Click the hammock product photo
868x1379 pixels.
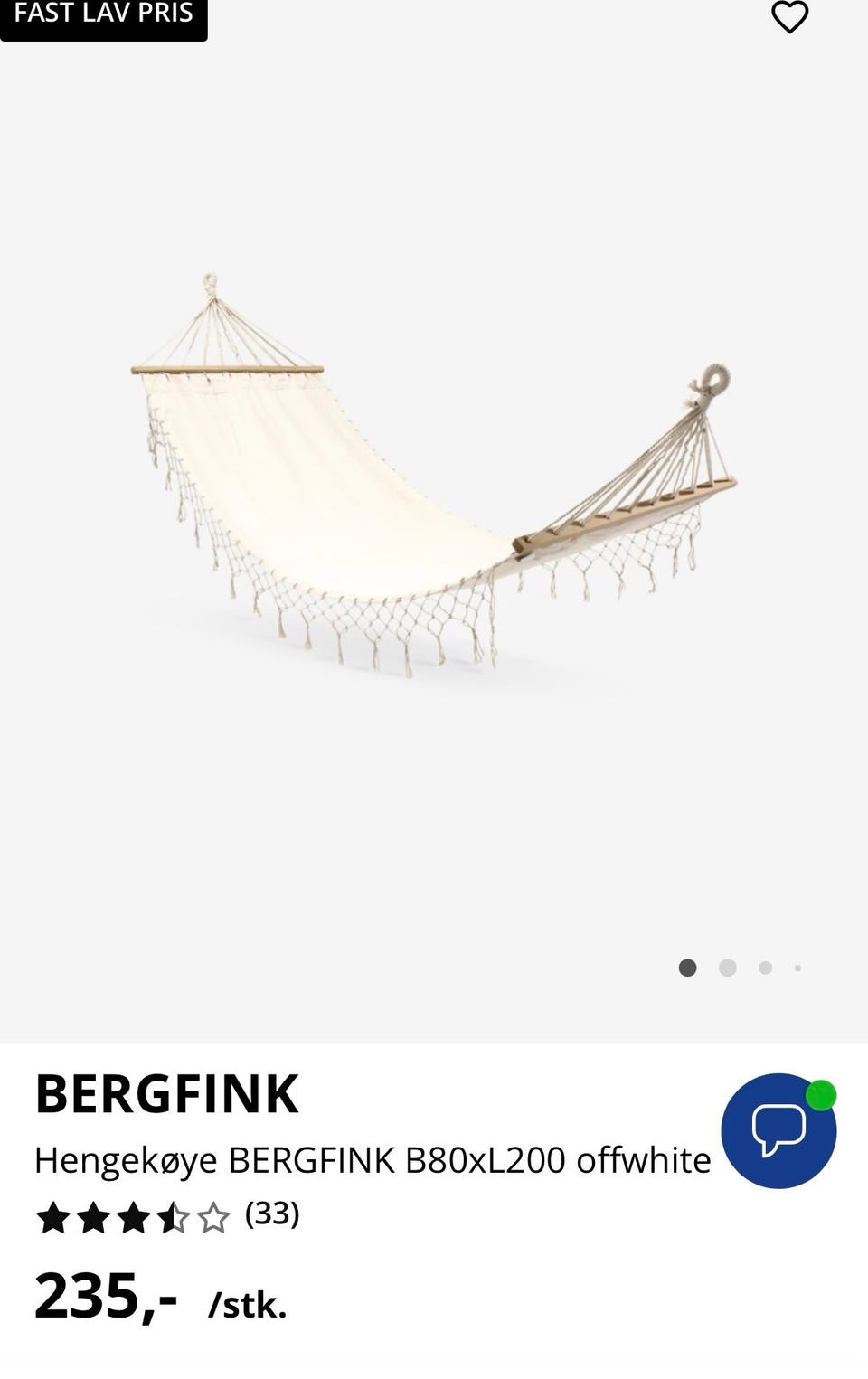(434, 470)
